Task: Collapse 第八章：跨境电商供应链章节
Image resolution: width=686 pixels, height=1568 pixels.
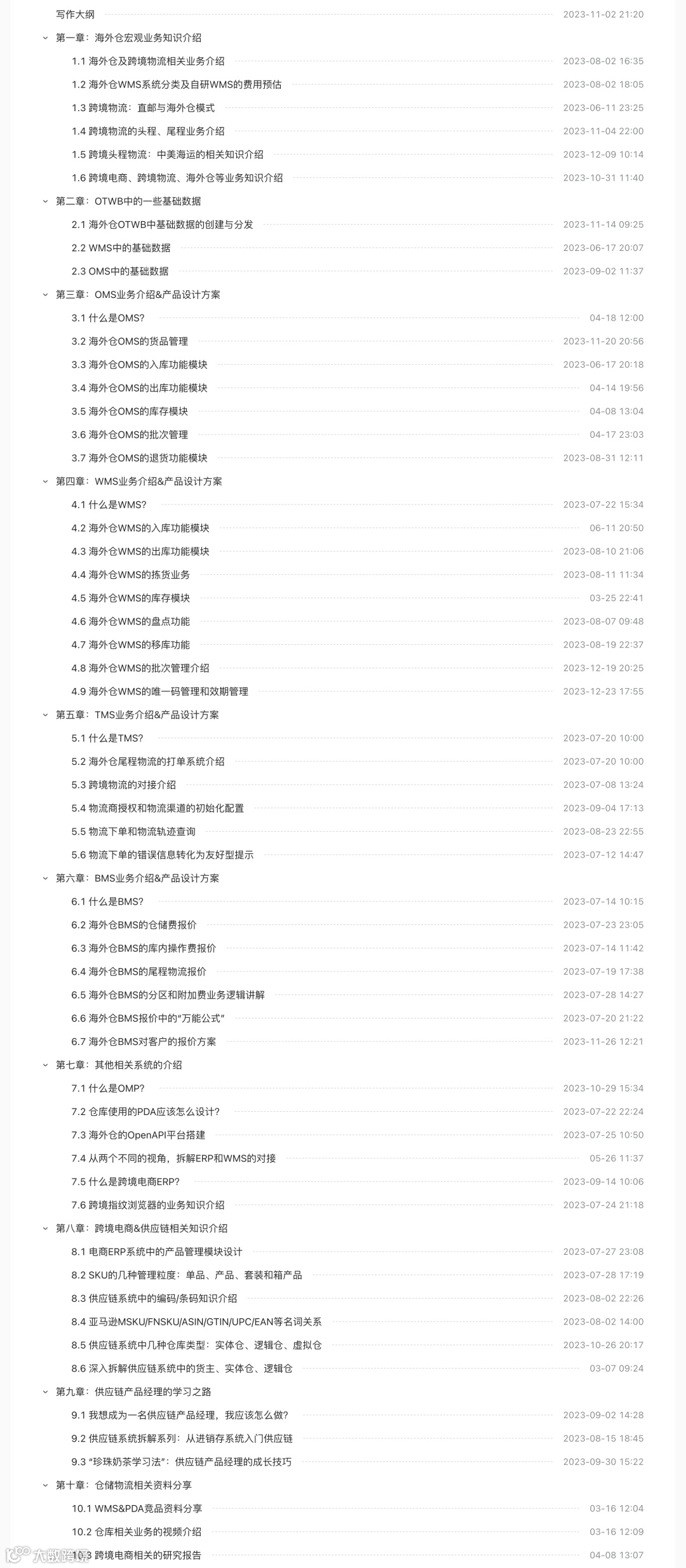Action: [x=44, y=1227]
